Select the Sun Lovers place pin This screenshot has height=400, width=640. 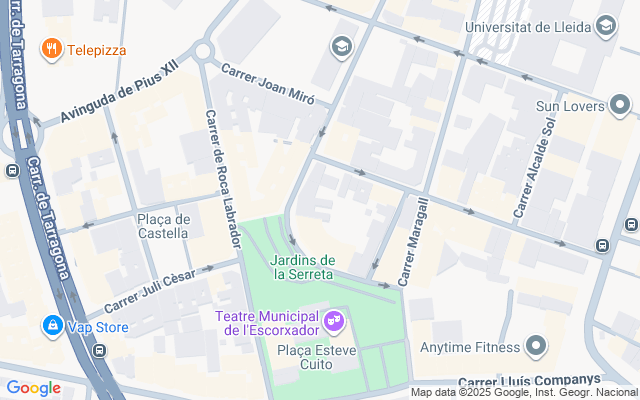pyautogui.click(x=621, y=105)
